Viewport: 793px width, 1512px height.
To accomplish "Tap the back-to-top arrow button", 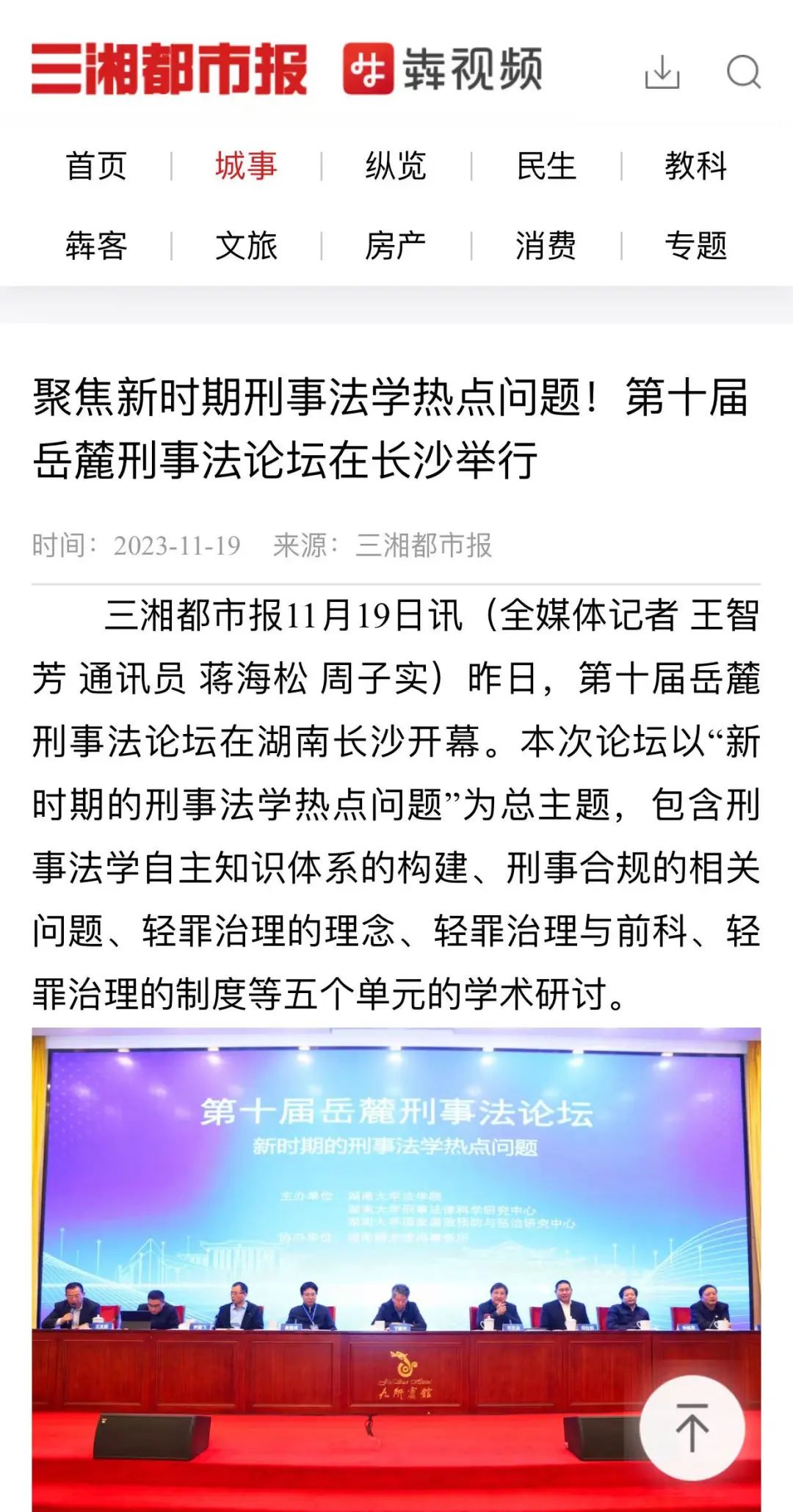I will pos(692,1428).
